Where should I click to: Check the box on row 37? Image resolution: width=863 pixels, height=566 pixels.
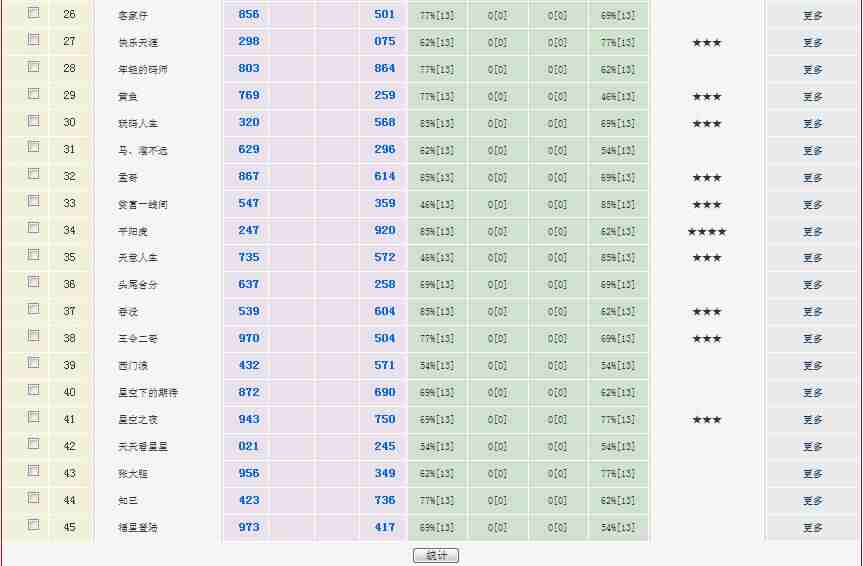click(34, 310)
